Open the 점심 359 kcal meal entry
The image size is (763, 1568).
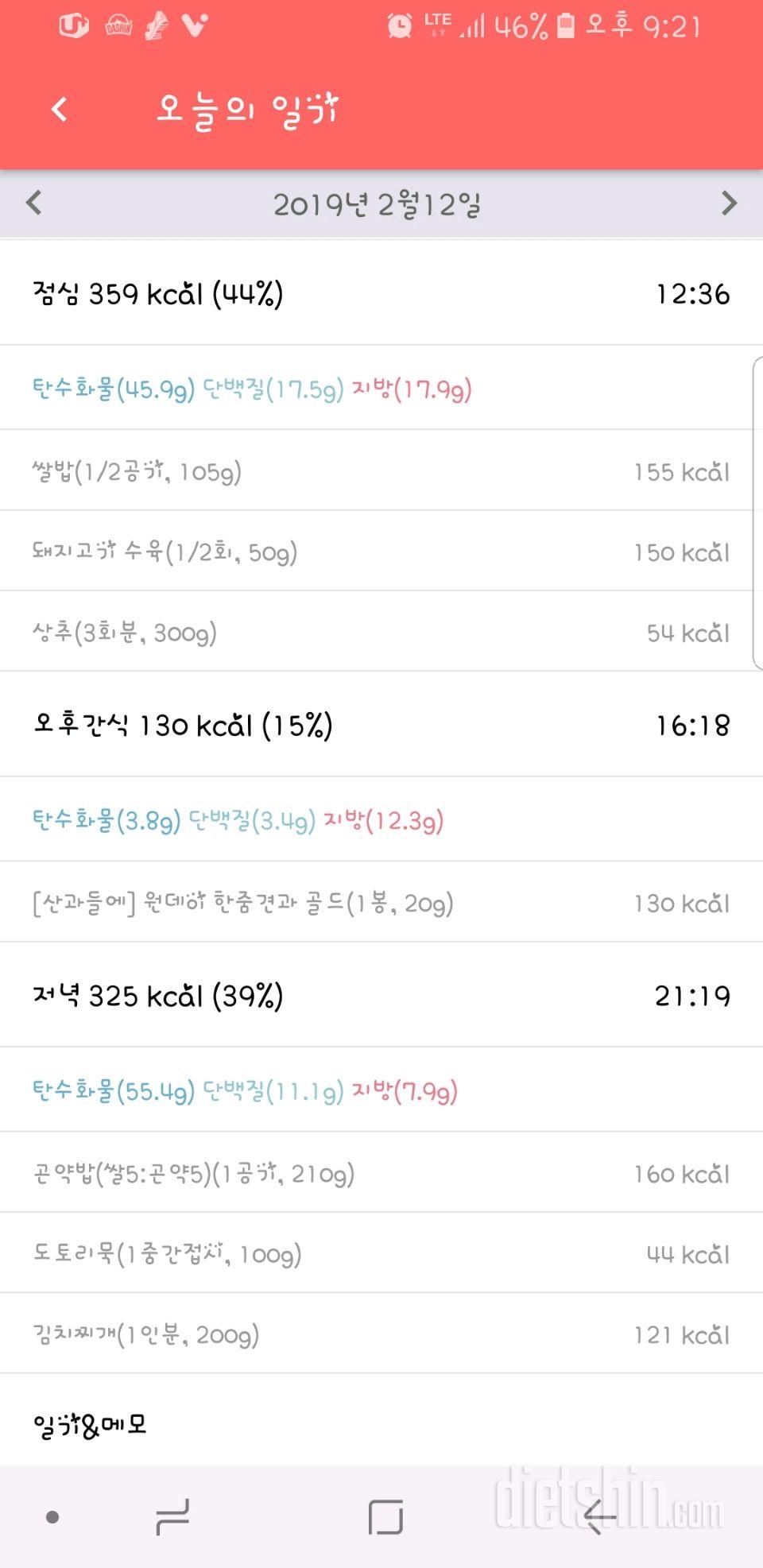[x=381, y=294]
